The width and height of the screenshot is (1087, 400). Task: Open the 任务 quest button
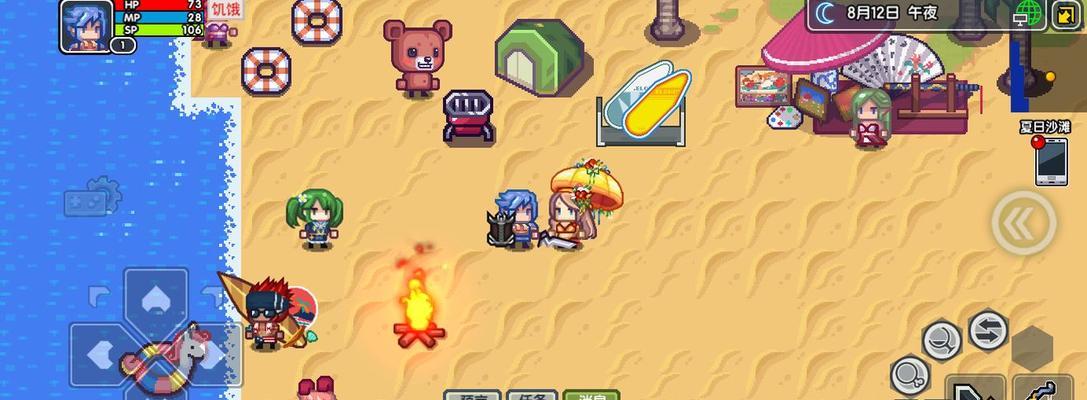pyautogui.click(x=531, y=396)
